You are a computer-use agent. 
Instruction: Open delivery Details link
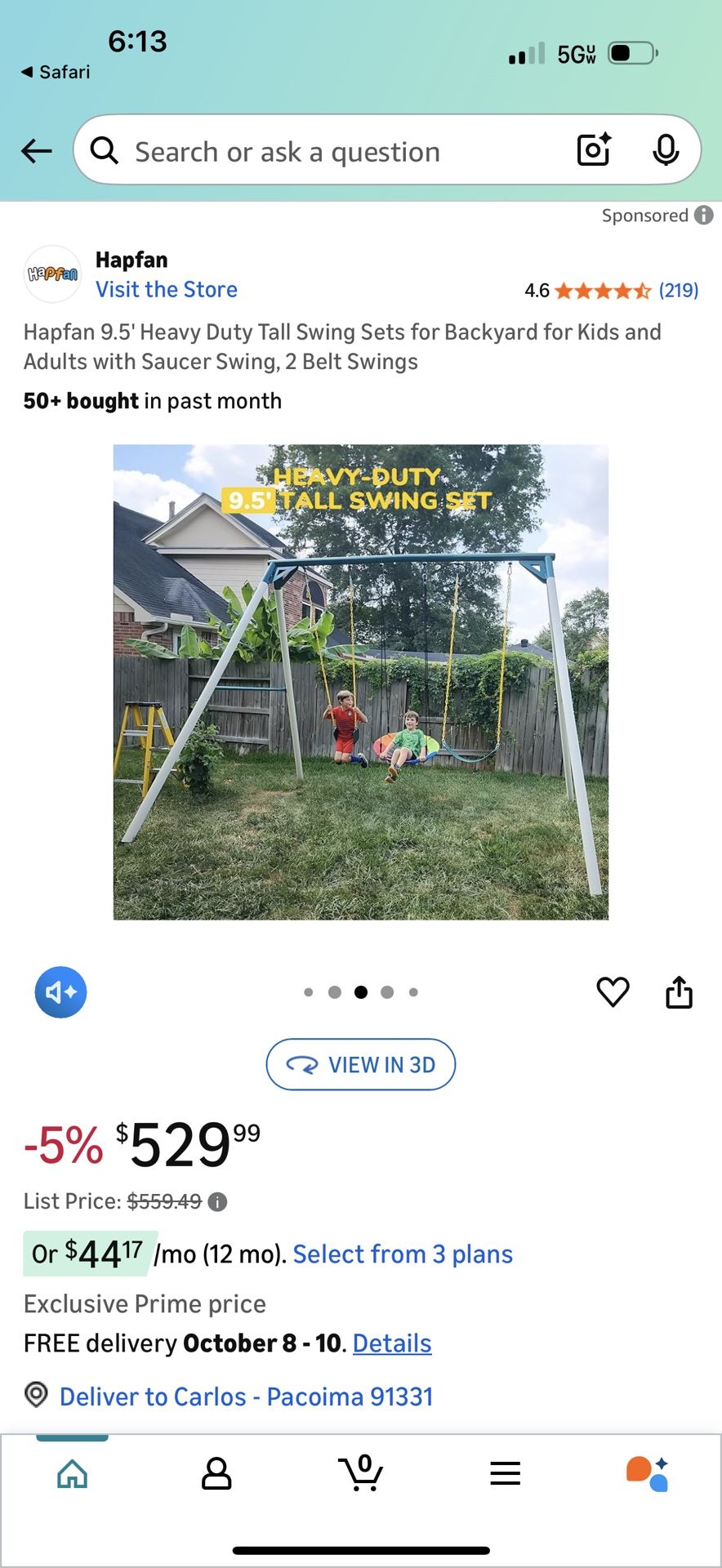pyautogui.click(x=392, y=1343)
